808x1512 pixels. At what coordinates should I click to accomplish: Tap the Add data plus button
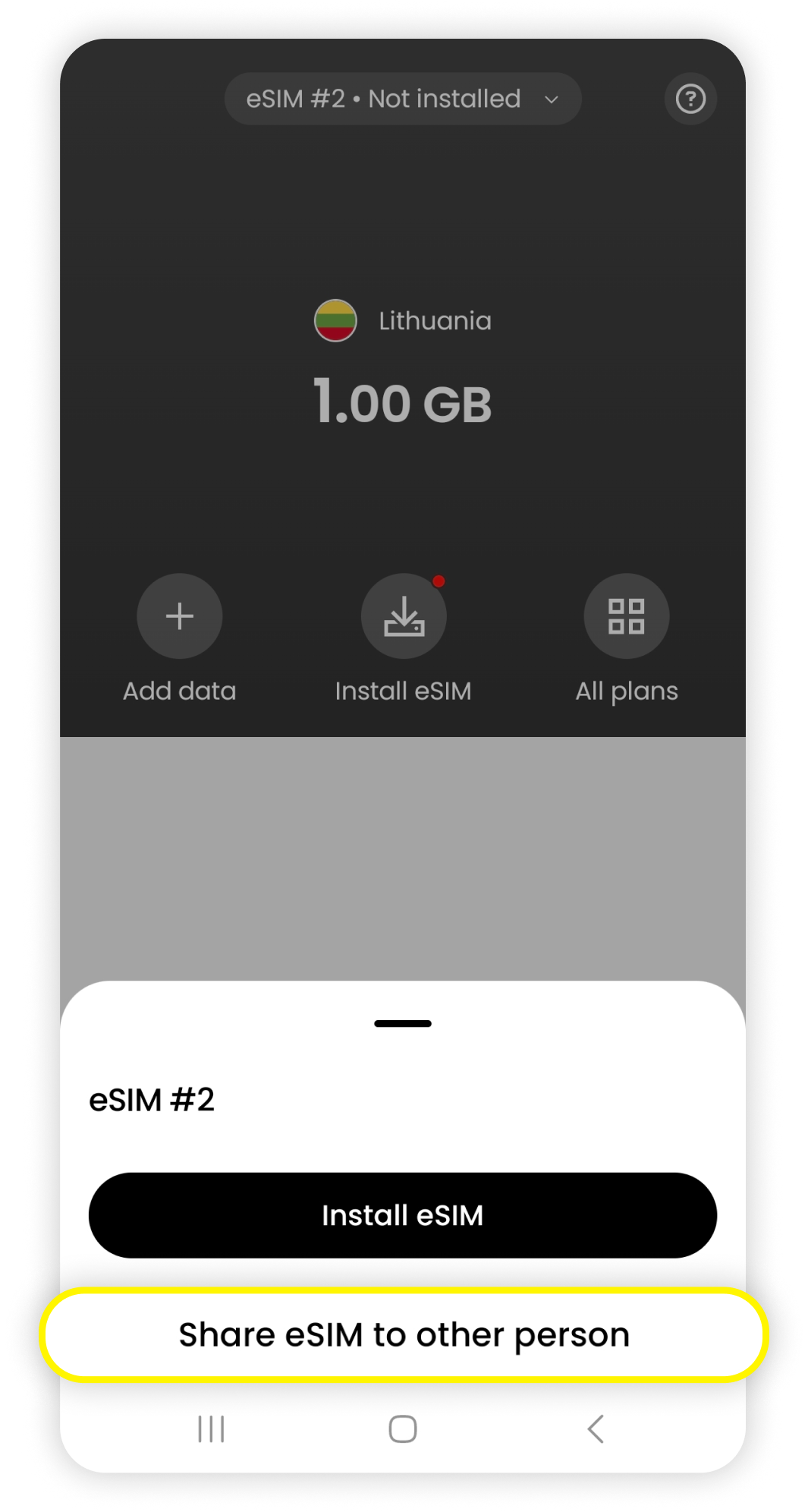tap(180, 616)
